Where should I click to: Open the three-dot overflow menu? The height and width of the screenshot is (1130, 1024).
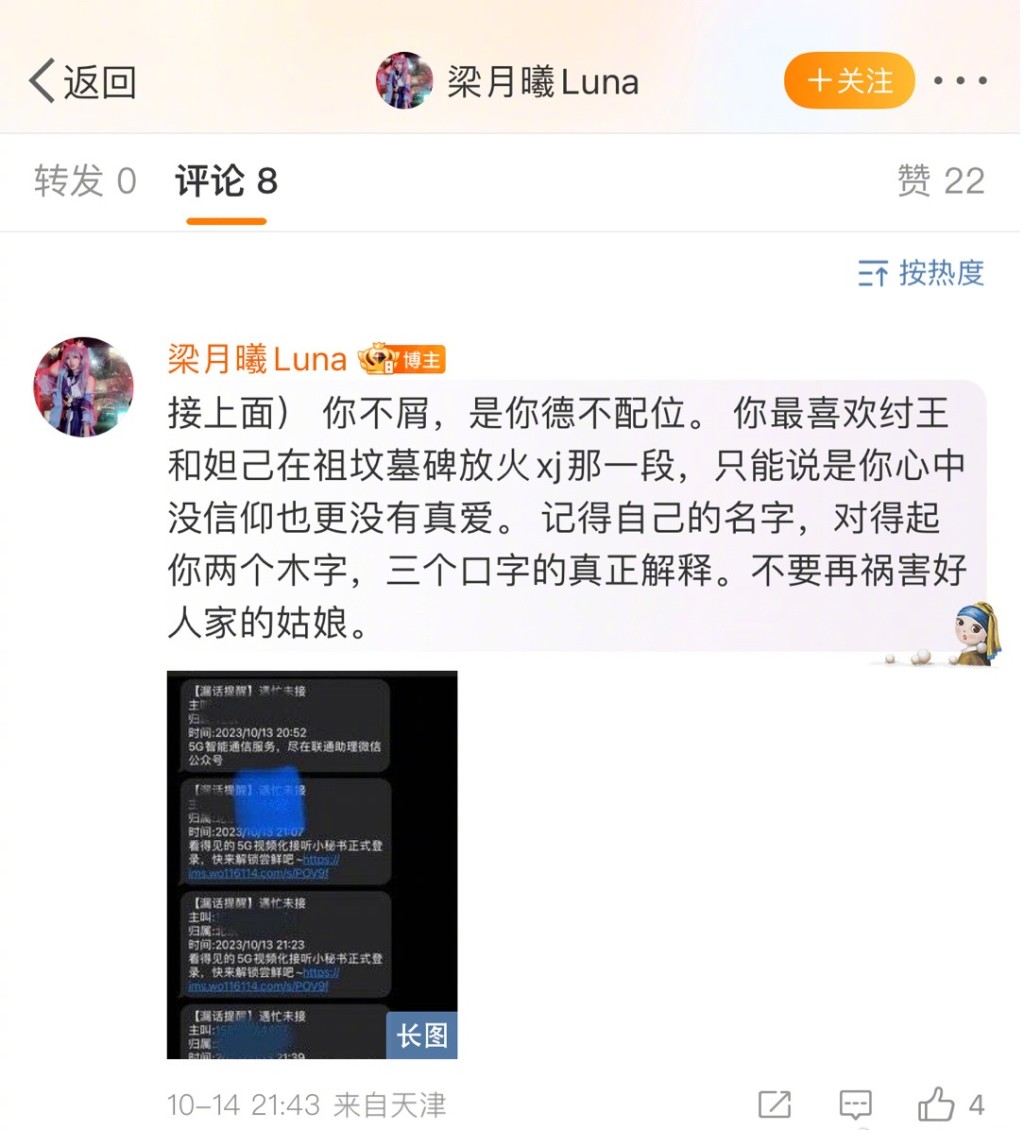[959, 81]
